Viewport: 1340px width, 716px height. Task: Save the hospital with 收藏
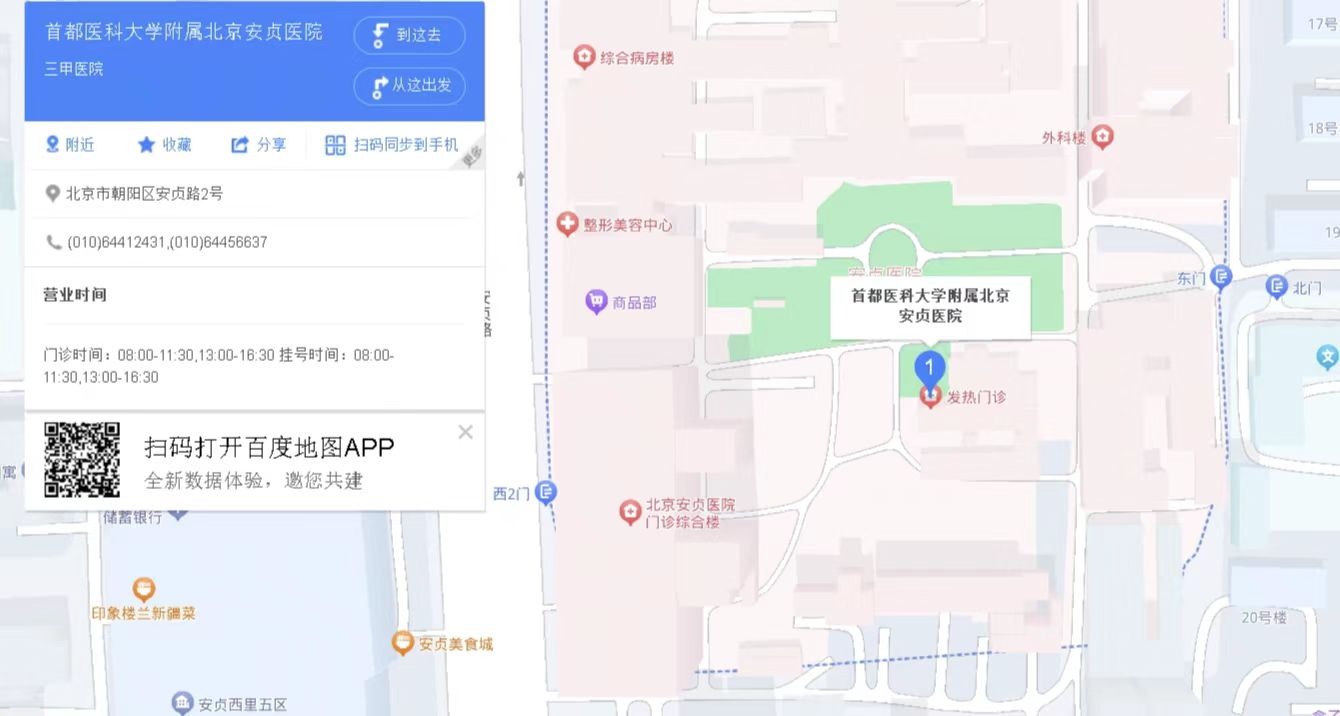(165, 145)
